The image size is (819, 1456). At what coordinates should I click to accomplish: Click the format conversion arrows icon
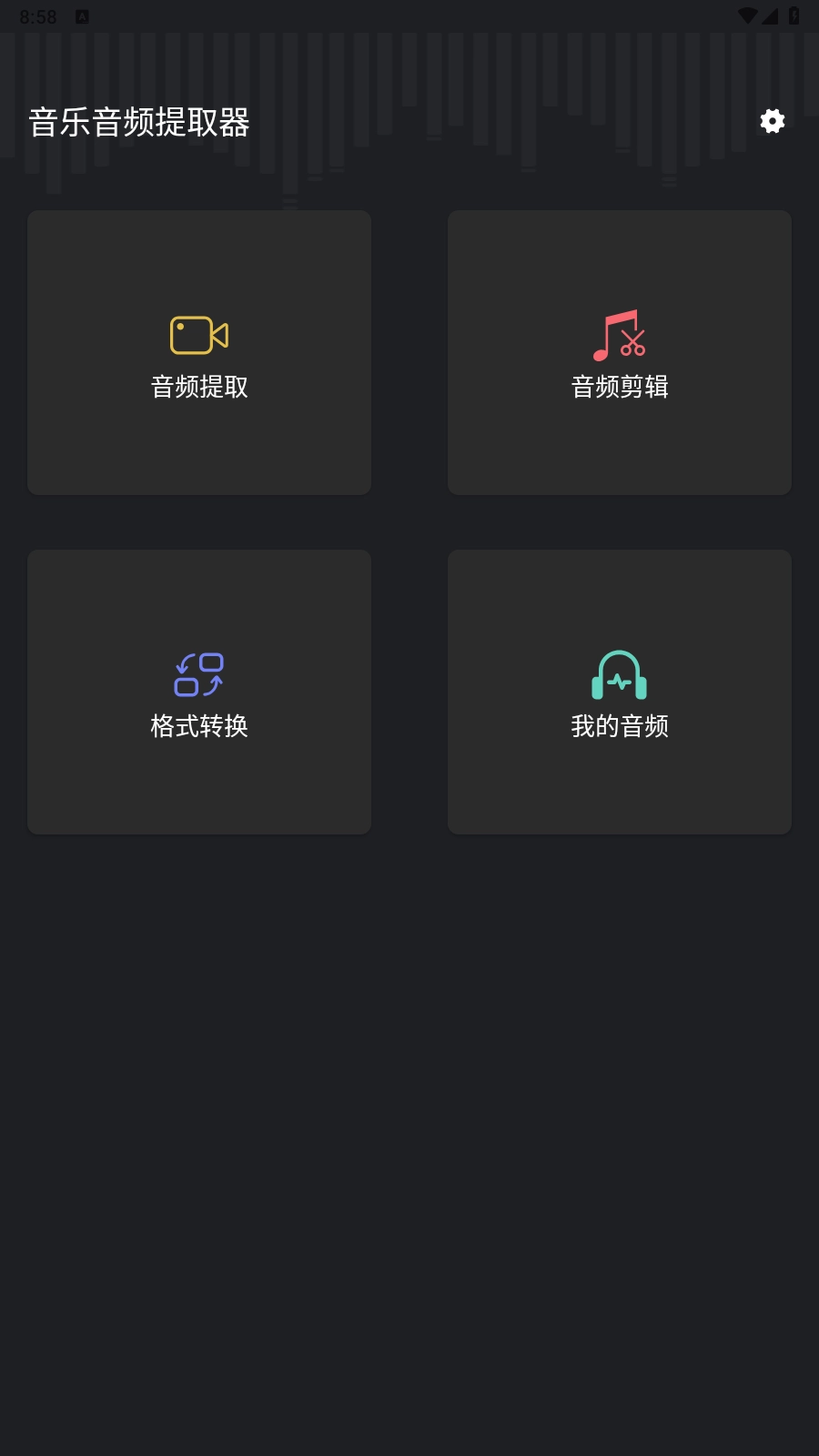198,673
